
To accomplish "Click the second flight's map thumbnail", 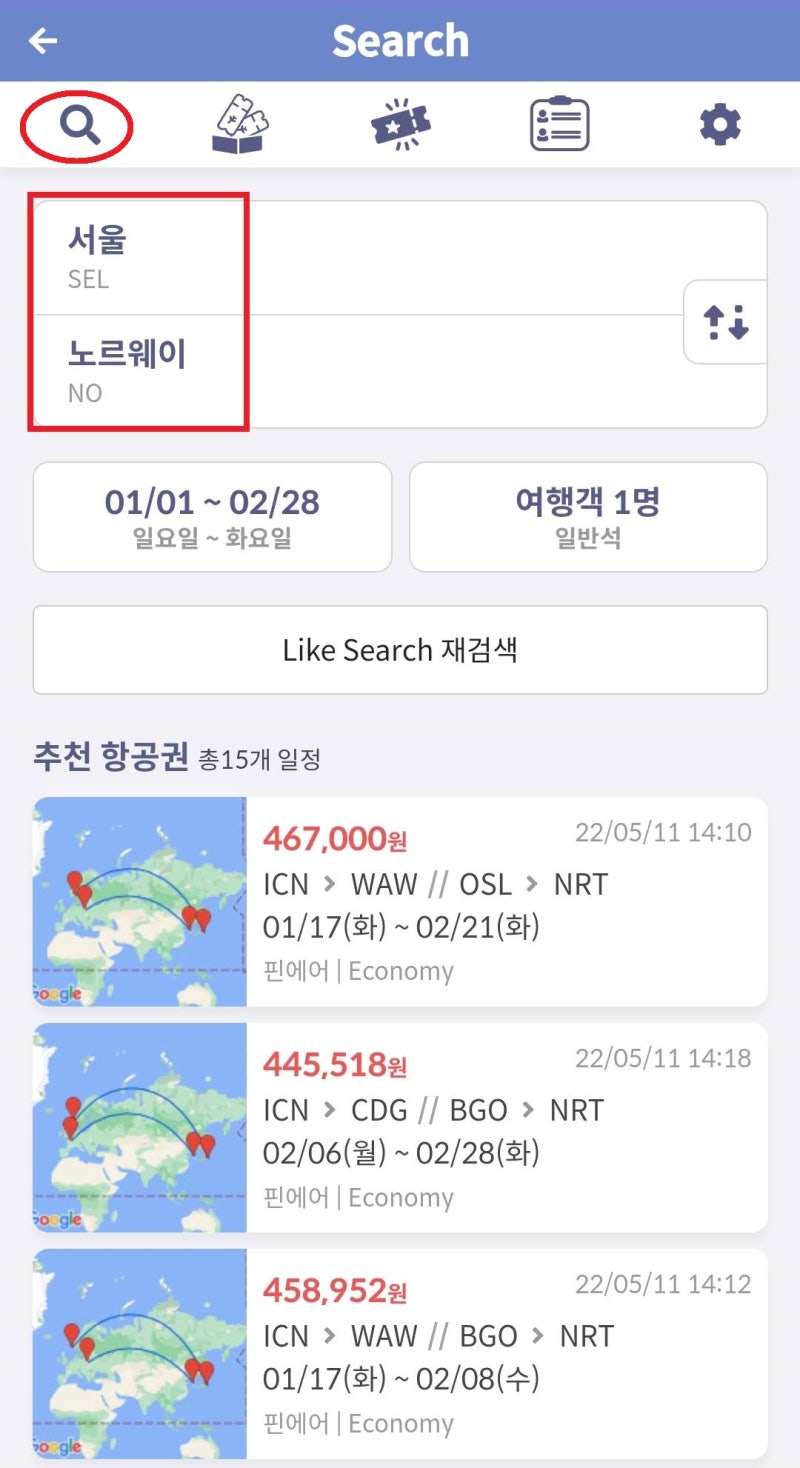I will (140, 1126).
